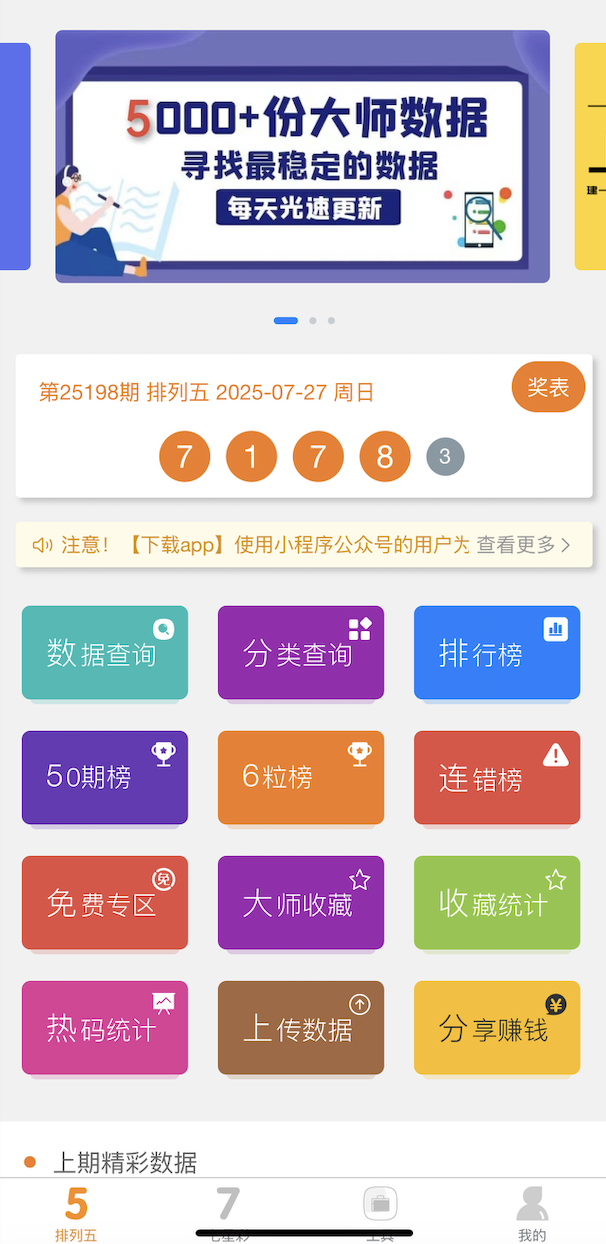Open 大师收藏

[x=301, y=903]
